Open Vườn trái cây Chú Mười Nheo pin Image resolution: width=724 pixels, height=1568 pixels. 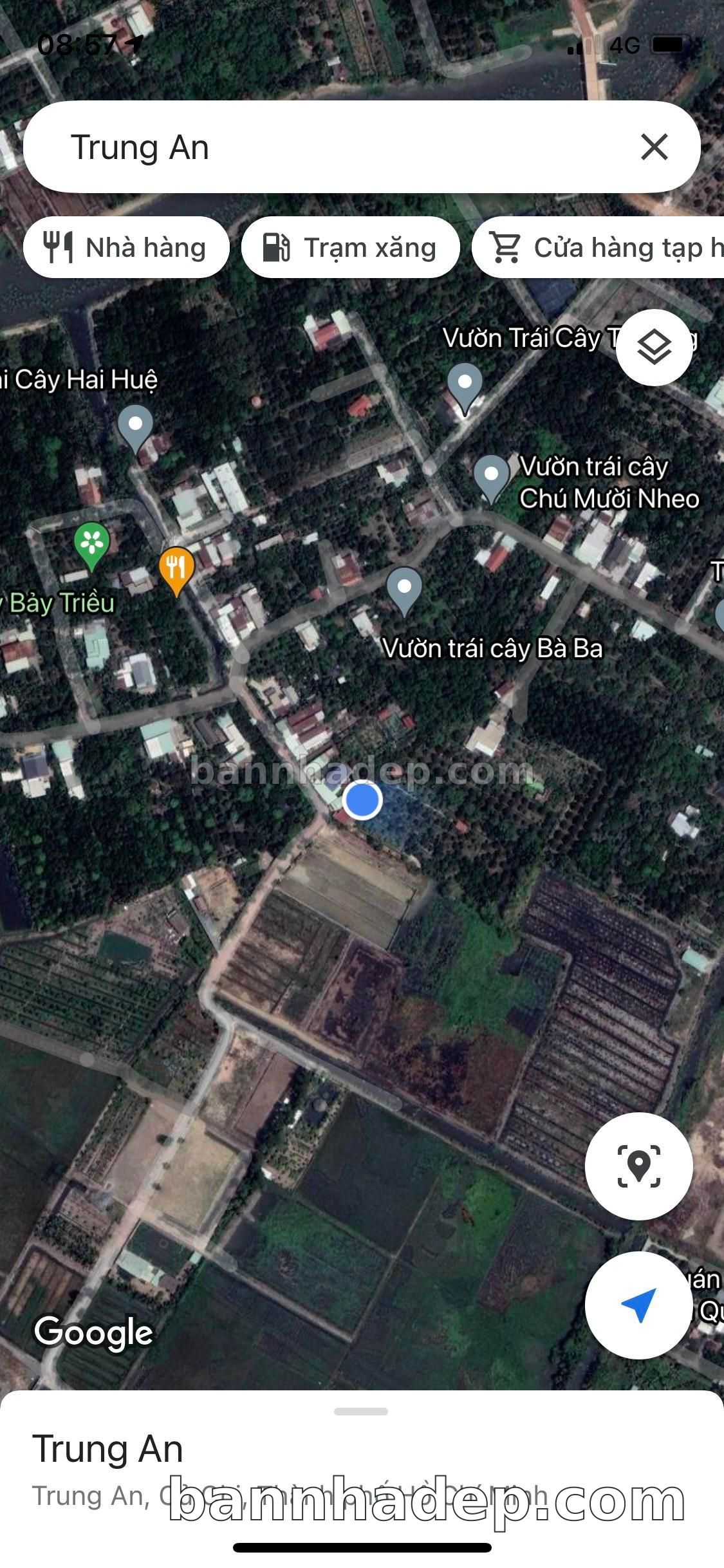[x=491, y=476]
